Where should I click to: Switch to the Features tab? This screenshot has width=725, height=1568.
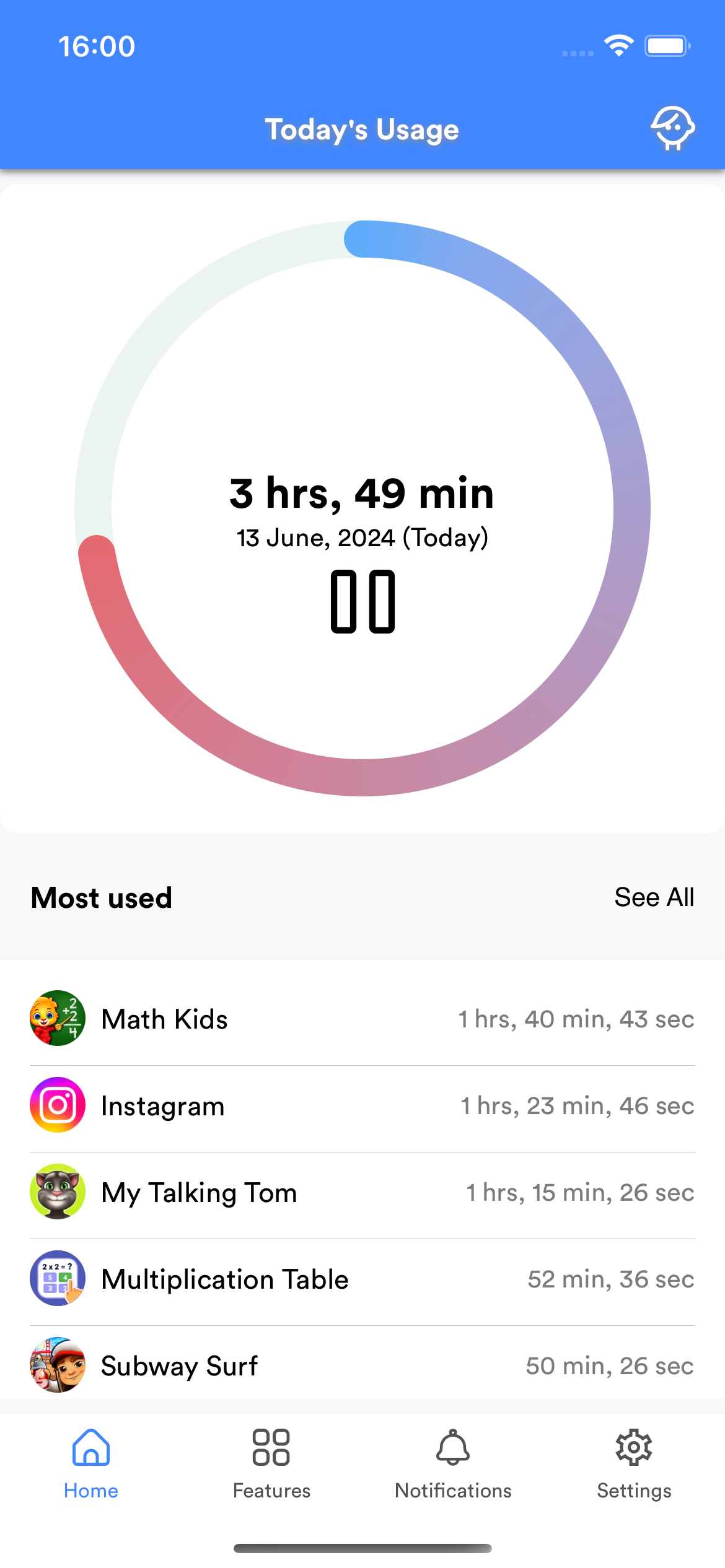[271, 1464]
